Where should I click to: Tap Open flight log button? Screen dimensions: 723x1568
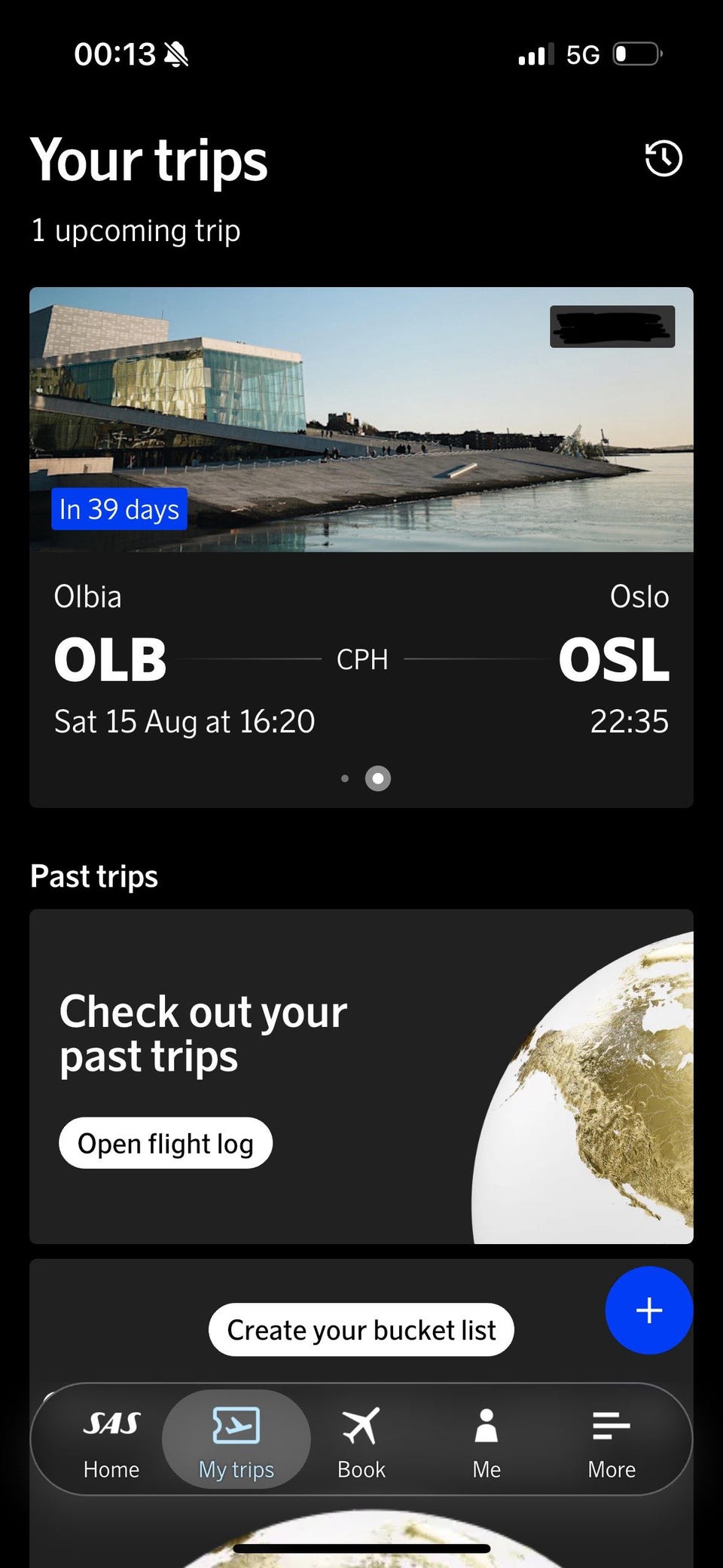[166, 1143]
